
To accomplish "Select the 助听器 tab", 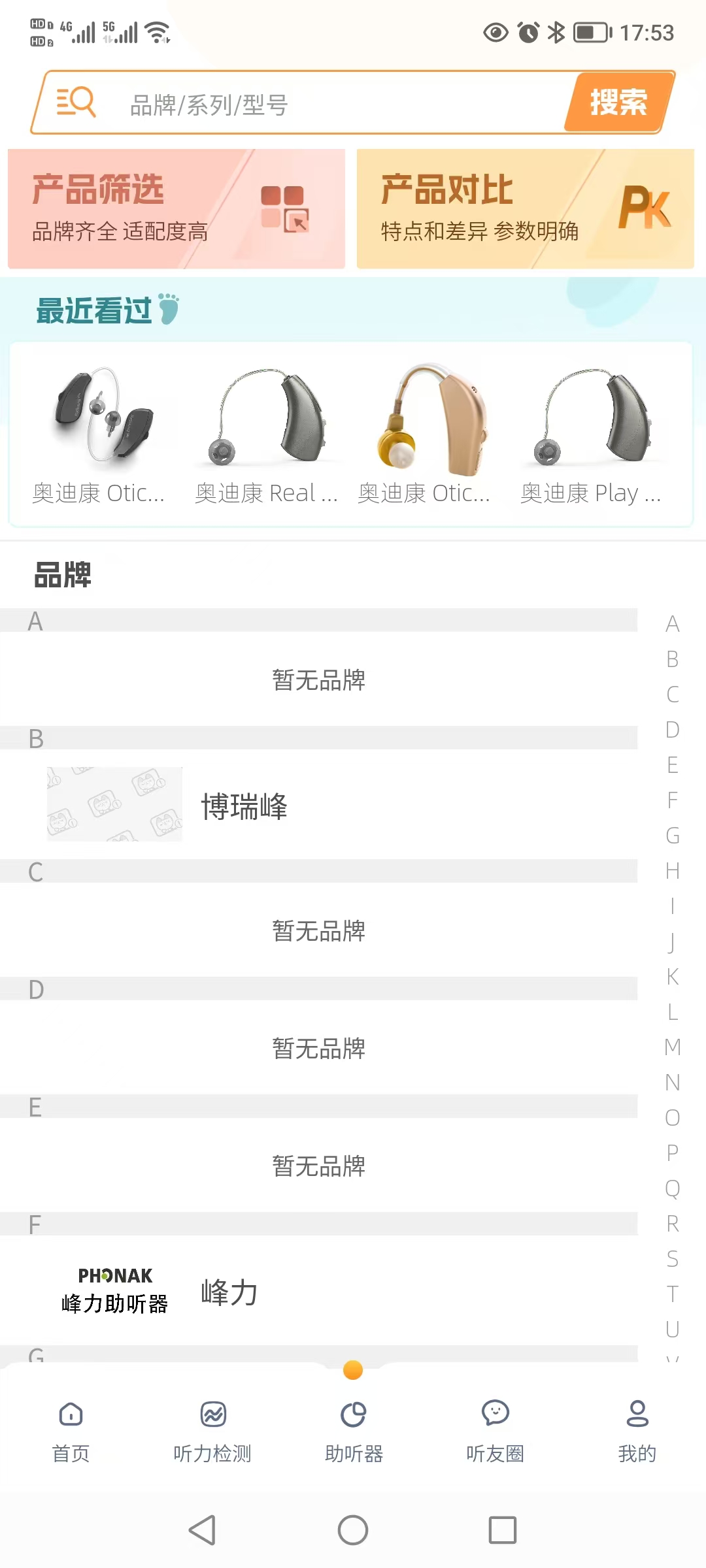I will [354, 1431].
